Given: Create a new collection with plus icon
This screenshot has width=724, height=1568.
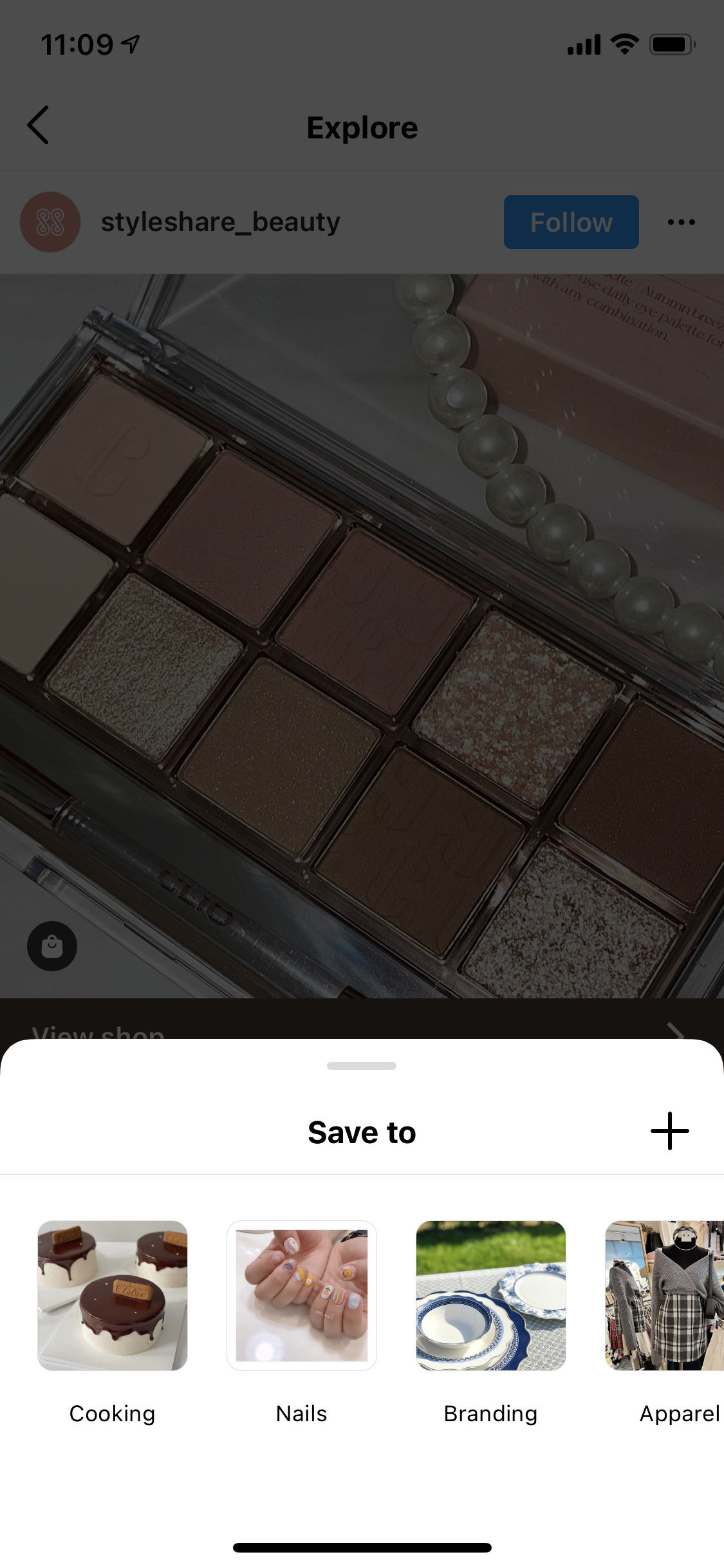Looking at the screenshot, I should [669, 1131].
